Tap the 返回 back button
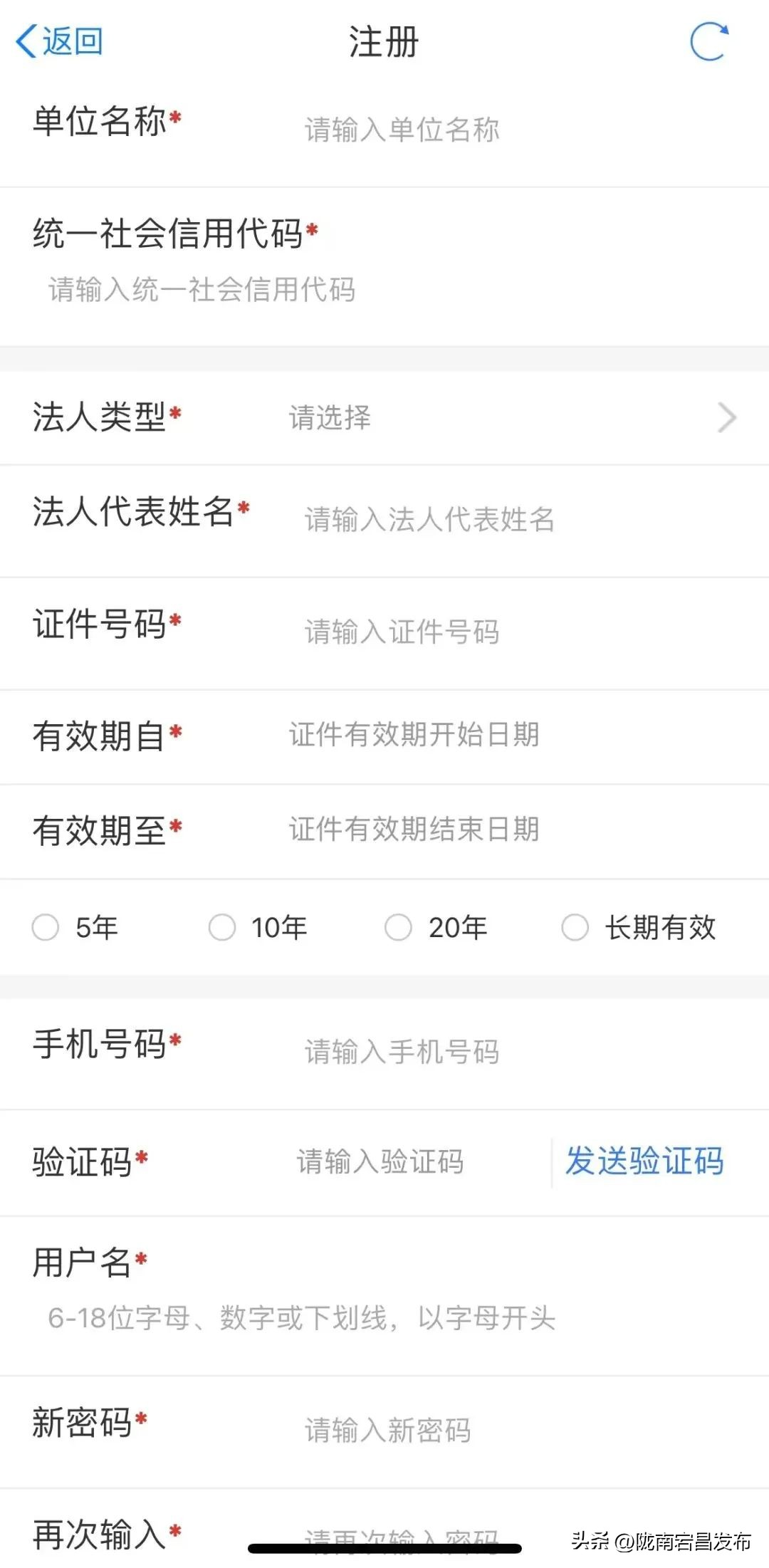Image resolution: width=769 pixels, height=1568 pixels. coord(60,41)
